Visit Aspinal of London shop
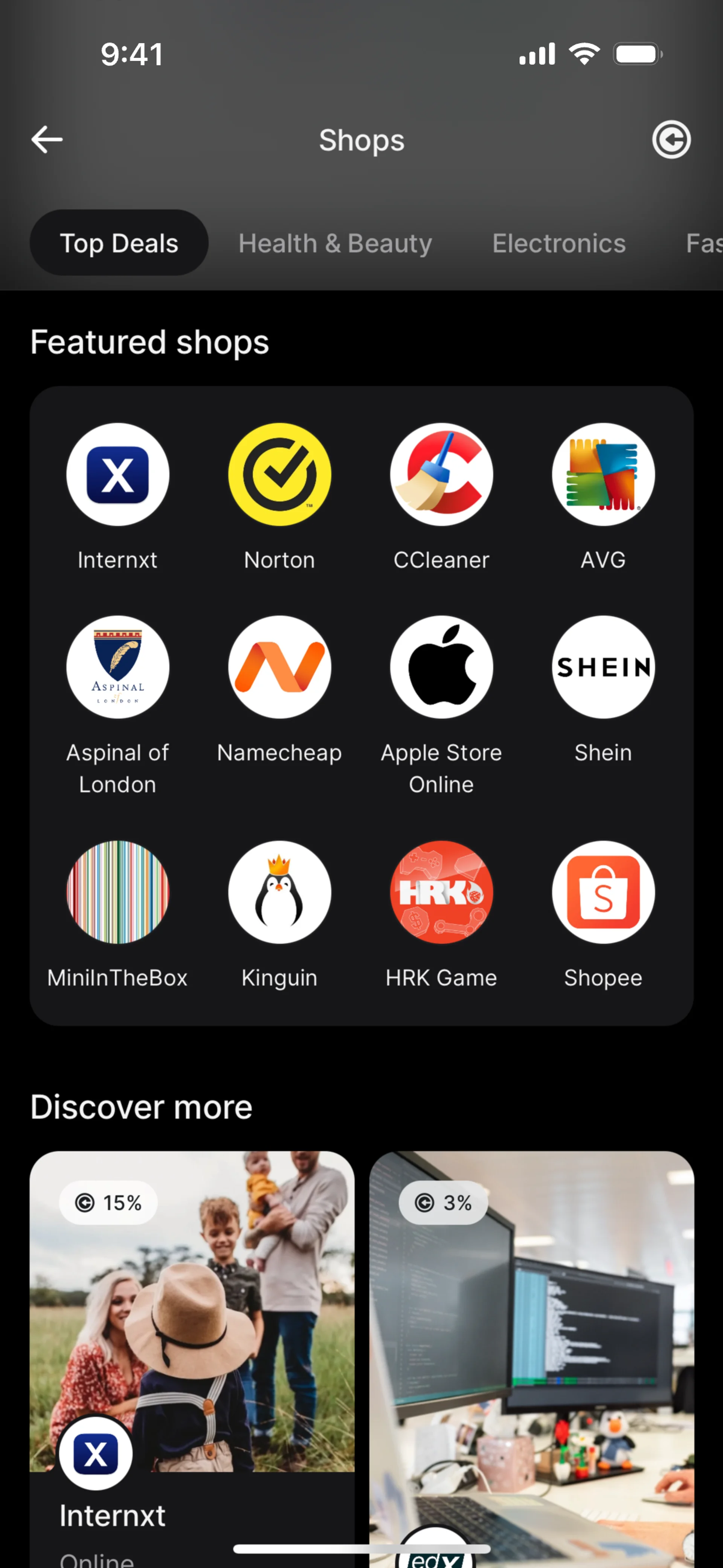This screenshot has height=1568, width=723. (x=117, y=667)
